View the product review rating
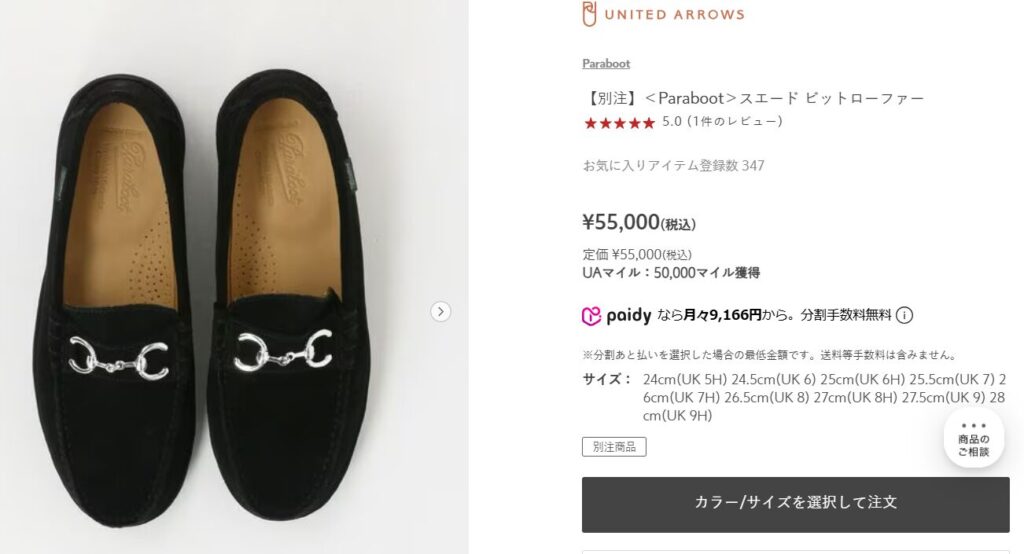Screen dimensions: 1024x554 [x=683, y=122]
